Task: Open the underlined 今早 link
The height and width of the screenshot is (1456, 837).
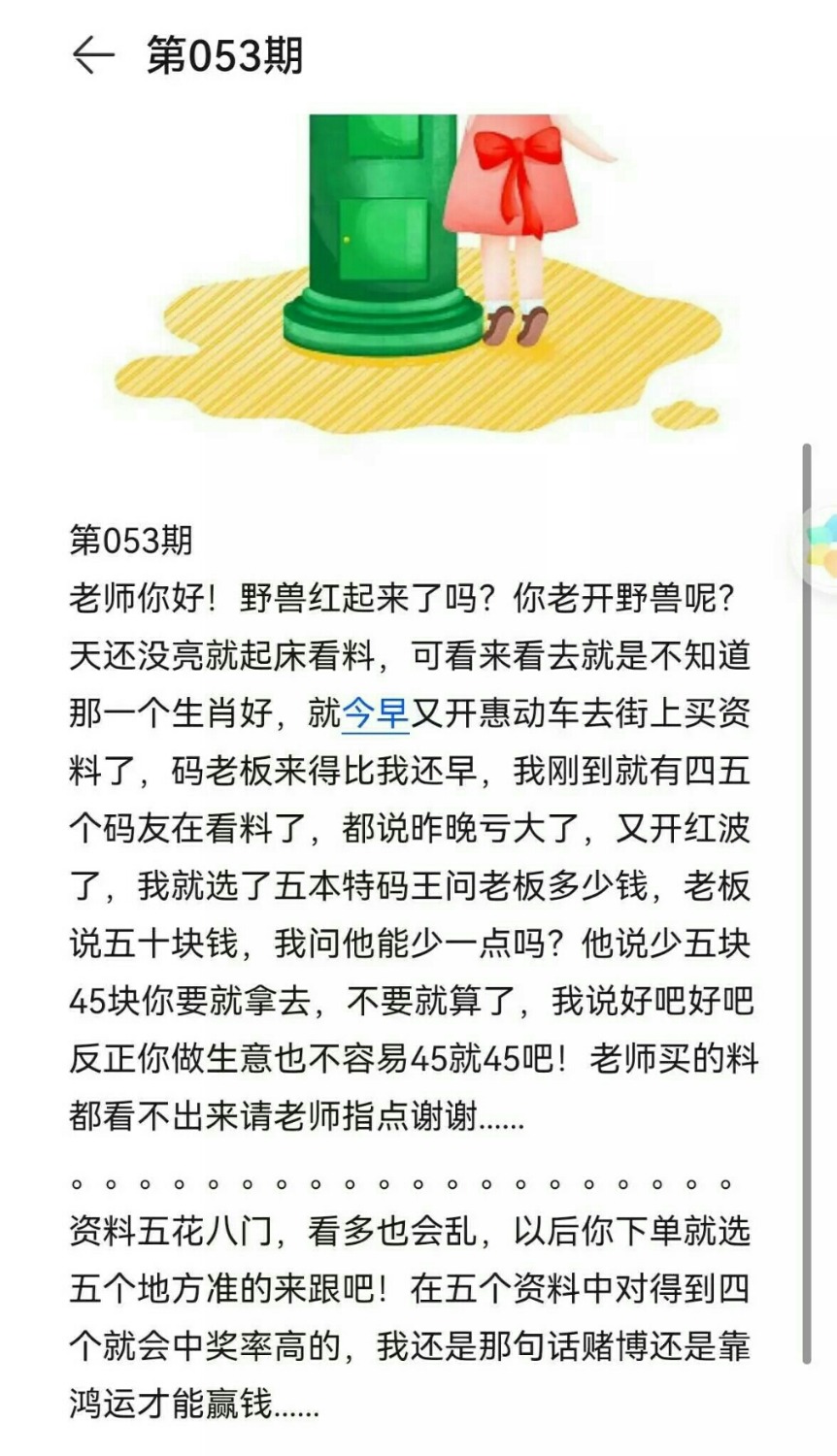Action: (x=375, y=714)
